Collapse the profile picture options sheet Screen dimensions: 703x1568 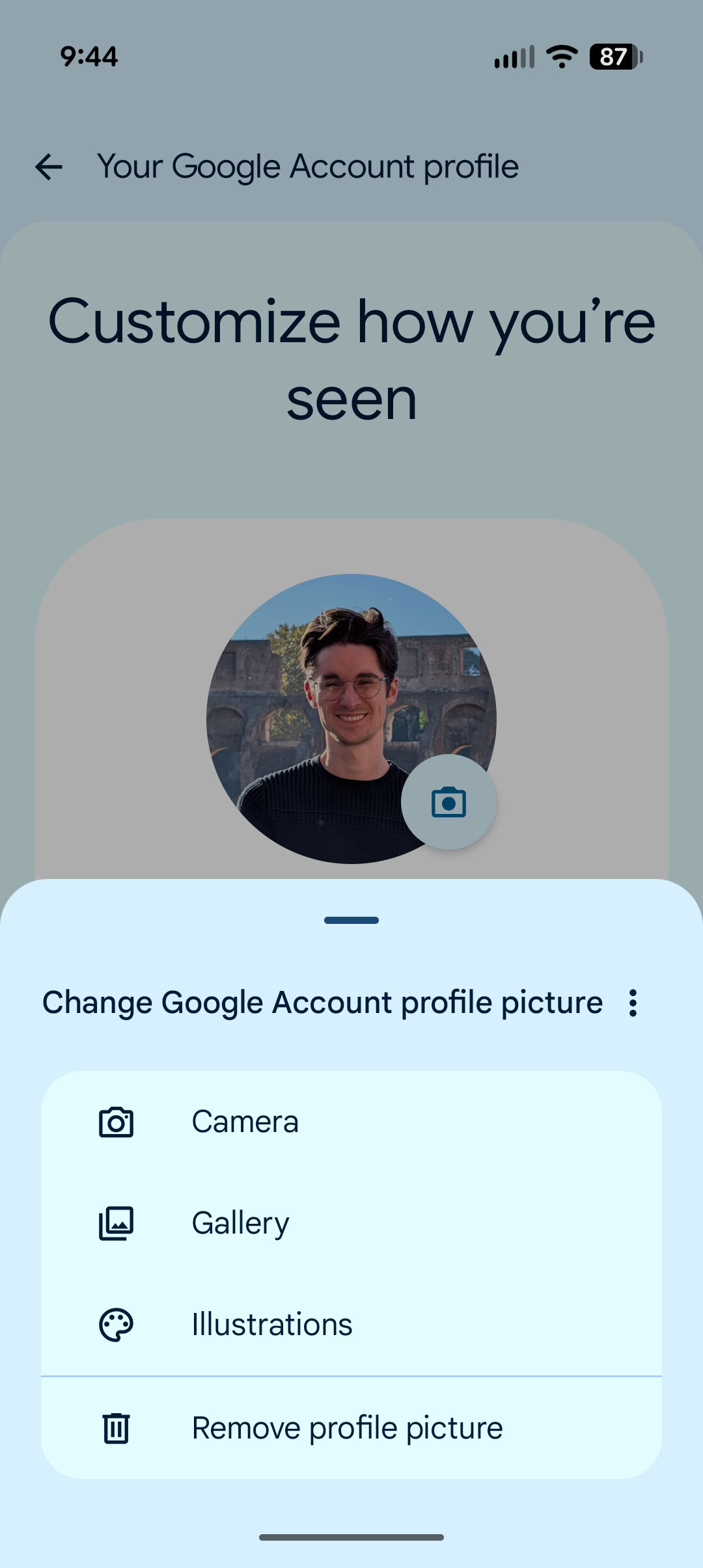point(351,920)
